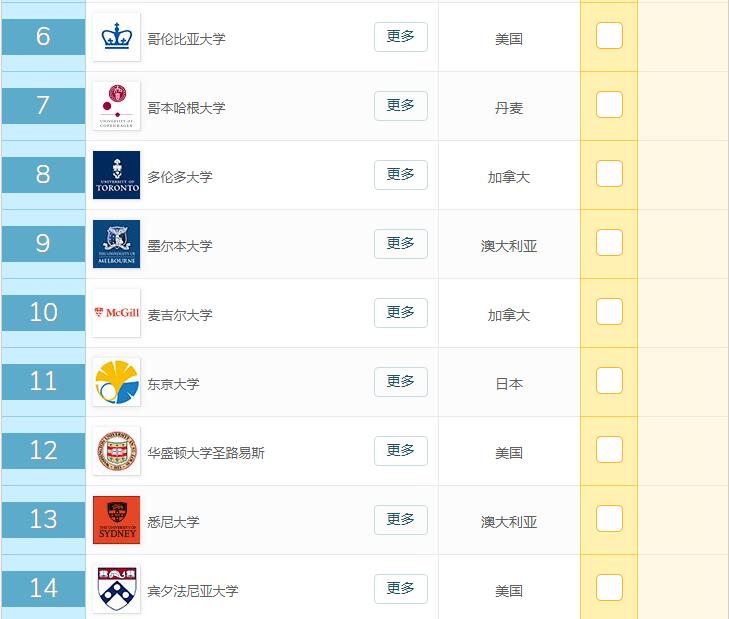This screenshot has height=619, width=729.
Task: Select 墨尔本大学 checkbox
Action: pos(609,243)
